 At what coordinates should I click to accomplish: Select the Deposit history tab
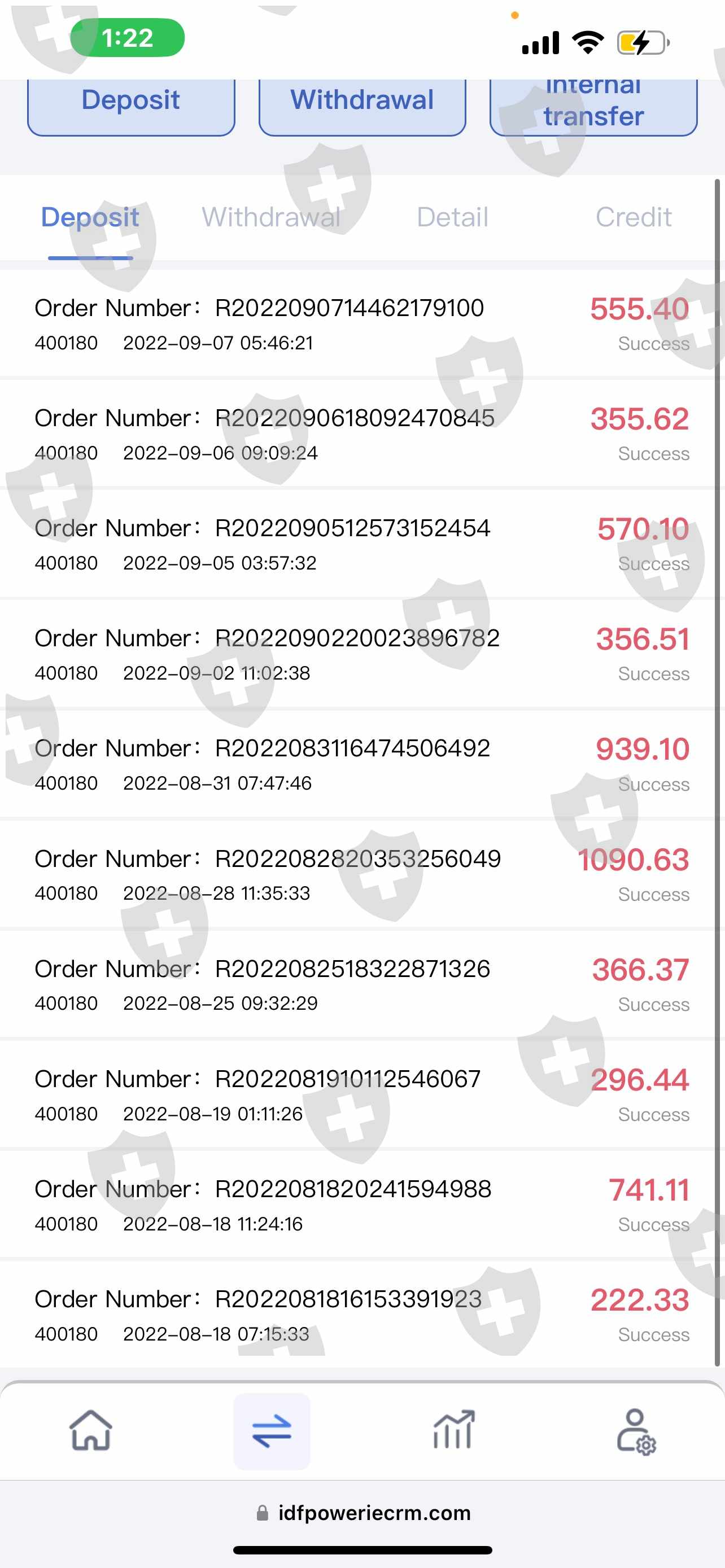(90, 217)
